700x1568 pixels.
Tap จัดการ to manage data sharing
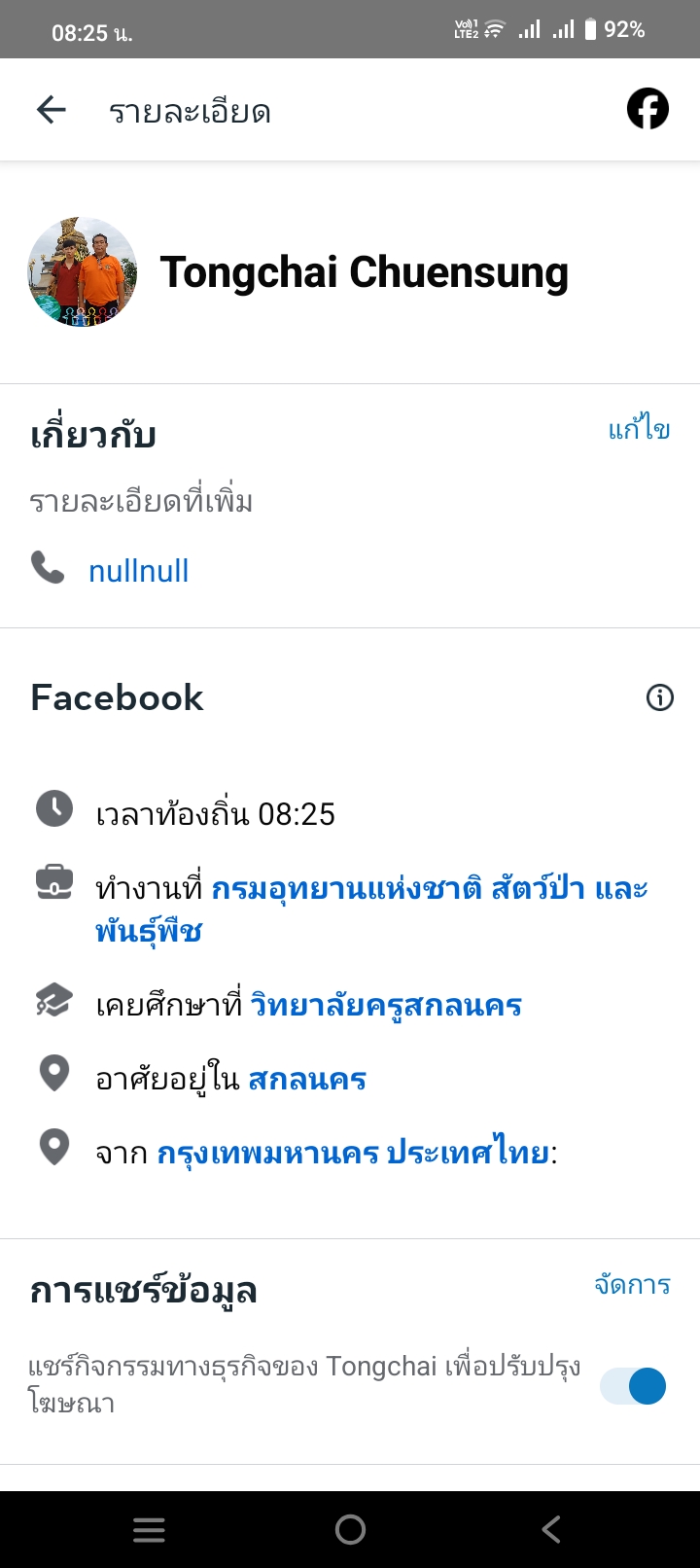click(x=632, y=1285)
